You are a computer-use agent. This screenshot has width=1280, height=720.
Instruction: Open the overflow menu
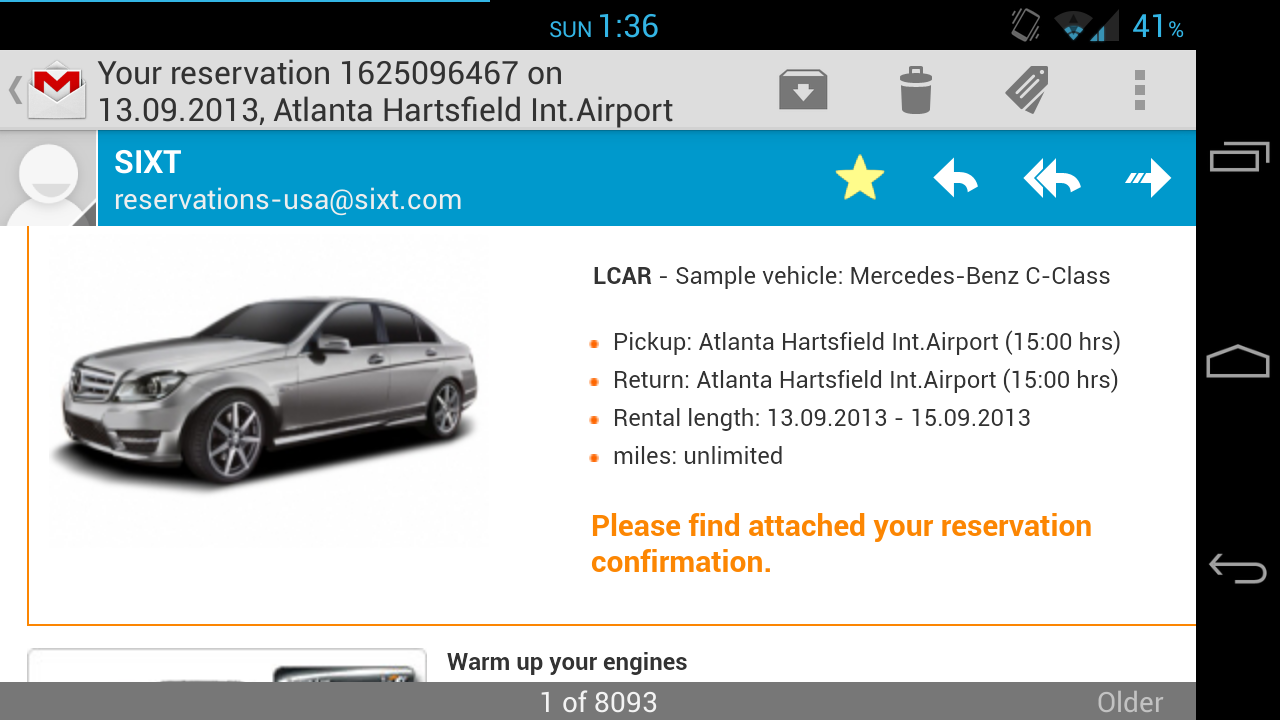point(1139,90)
